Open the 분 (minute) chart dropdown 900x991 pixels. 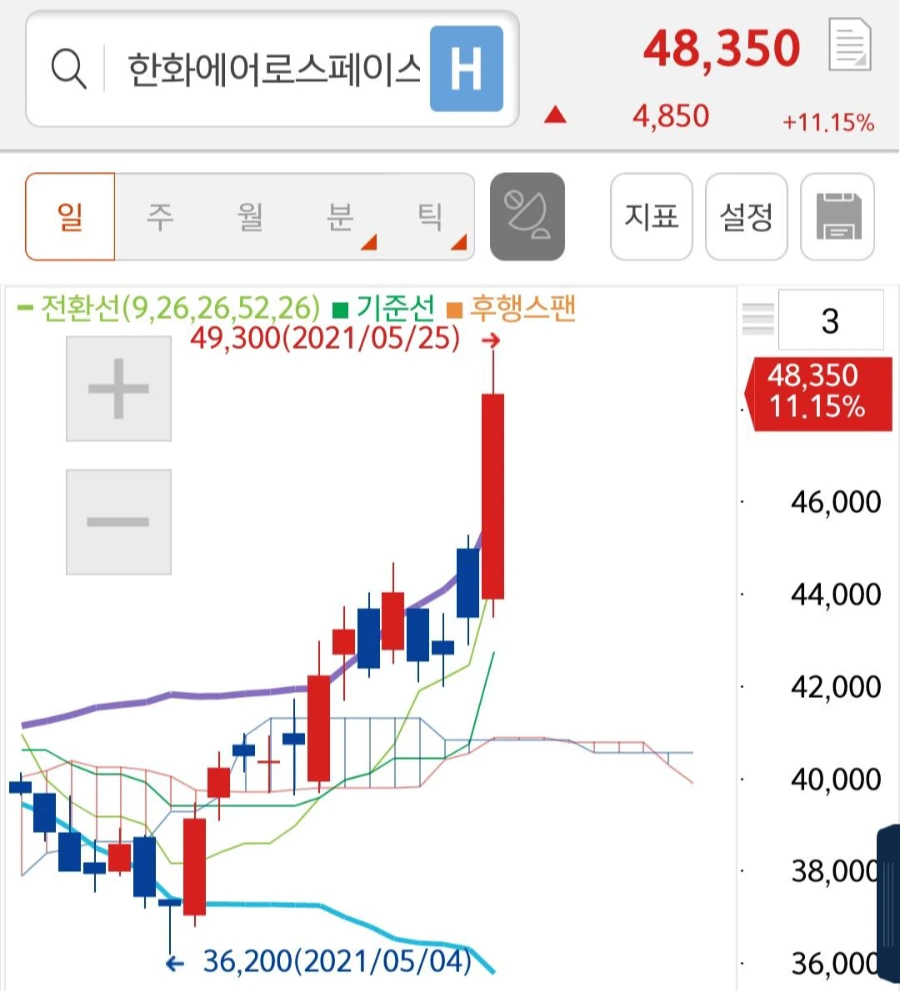[340, 216]
